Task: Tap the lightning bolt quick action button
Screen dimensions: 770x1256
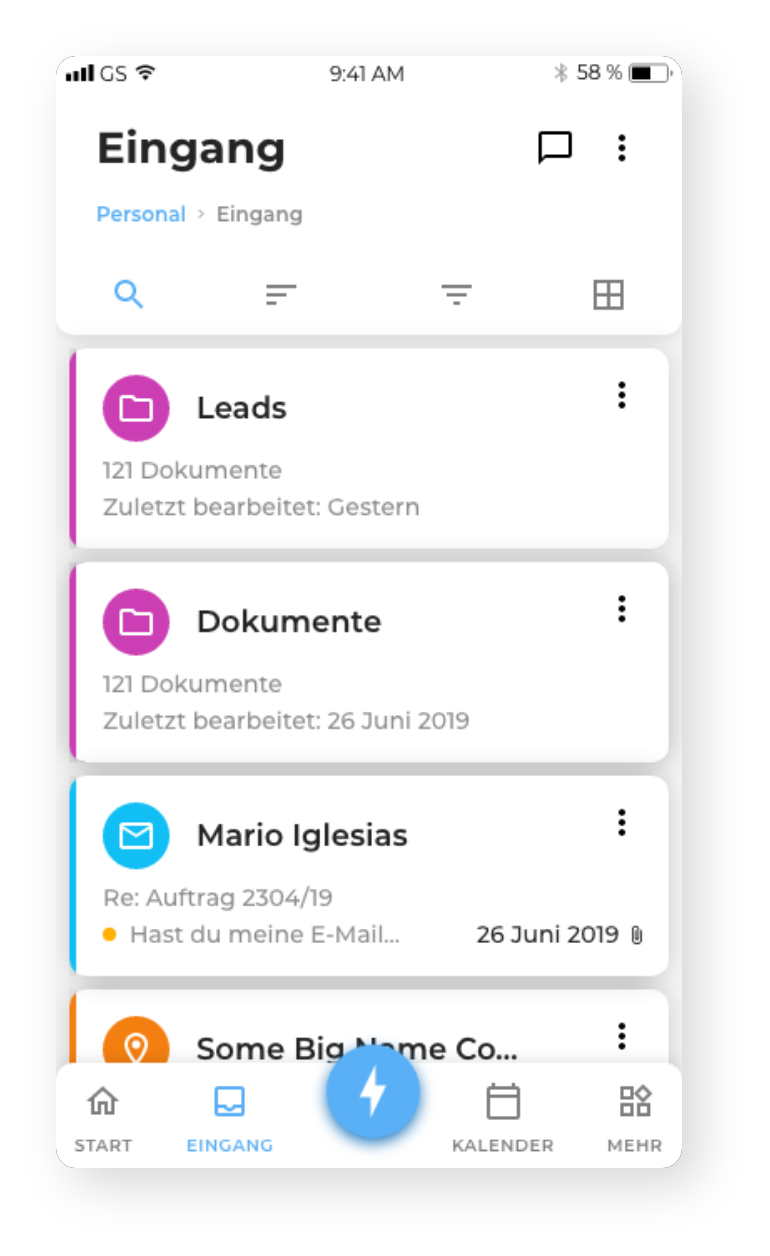Action: pyautogui.click(x=373, y=1092)
